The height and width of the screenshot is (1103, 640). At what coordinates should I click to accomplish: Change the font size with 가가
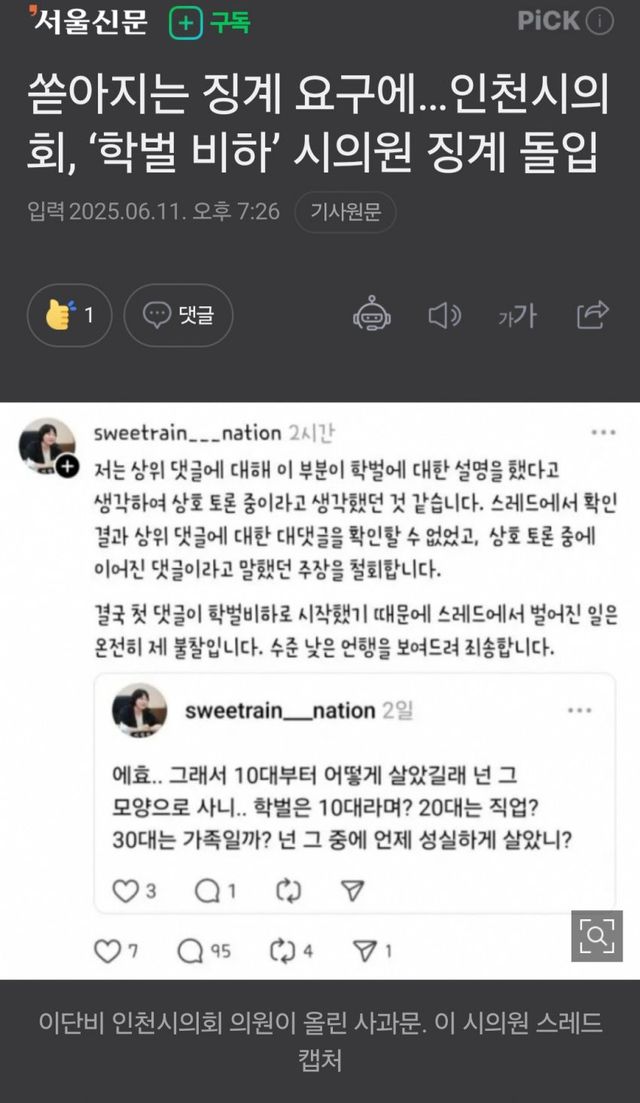click(517, 316)
